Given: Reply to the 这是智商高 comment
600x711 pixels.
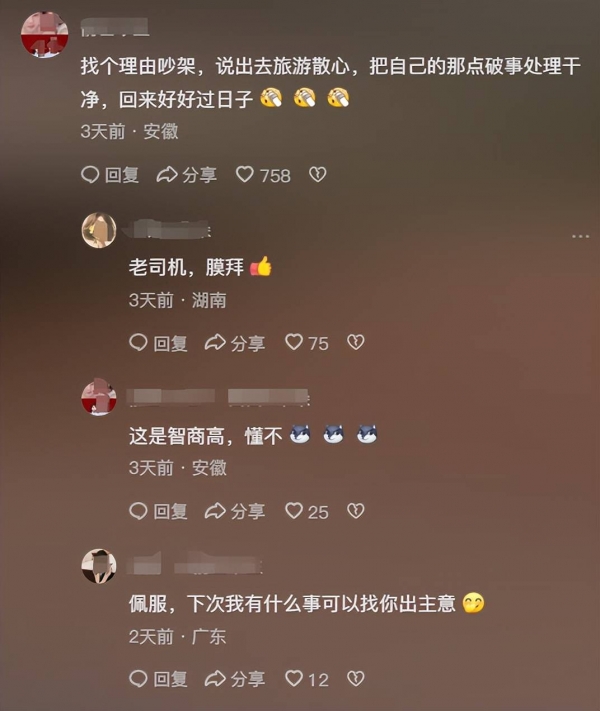Looking at the screenshot, I should point(158,511).
